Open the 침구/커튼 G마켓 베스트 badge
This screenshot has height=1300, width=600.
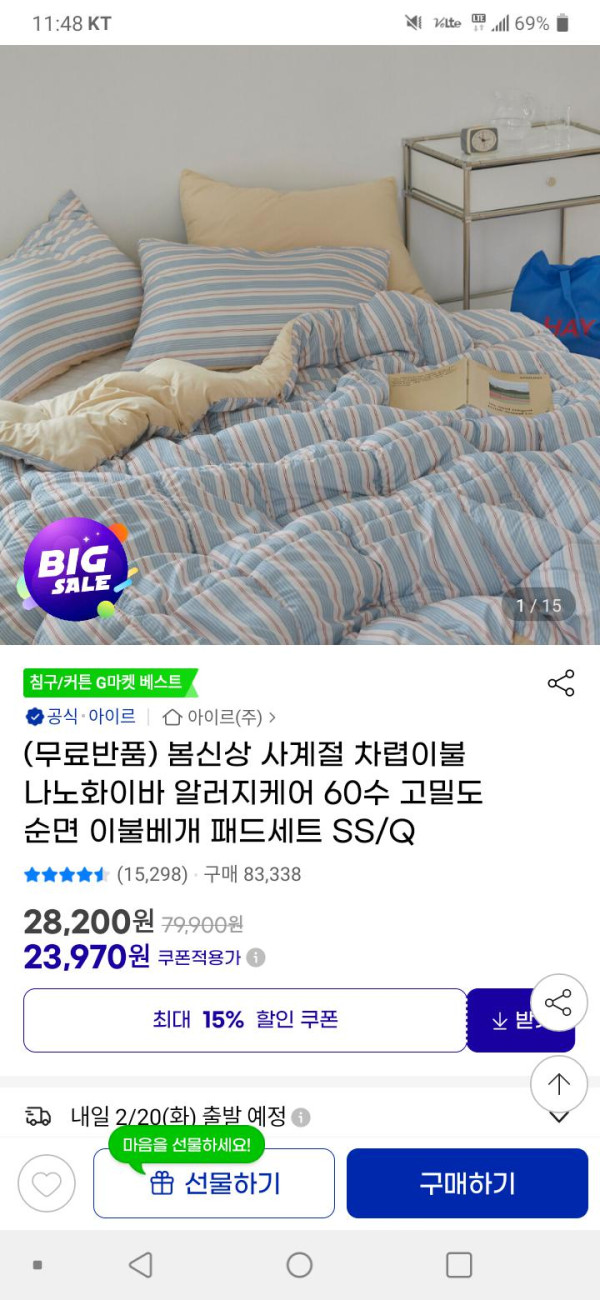110,683
